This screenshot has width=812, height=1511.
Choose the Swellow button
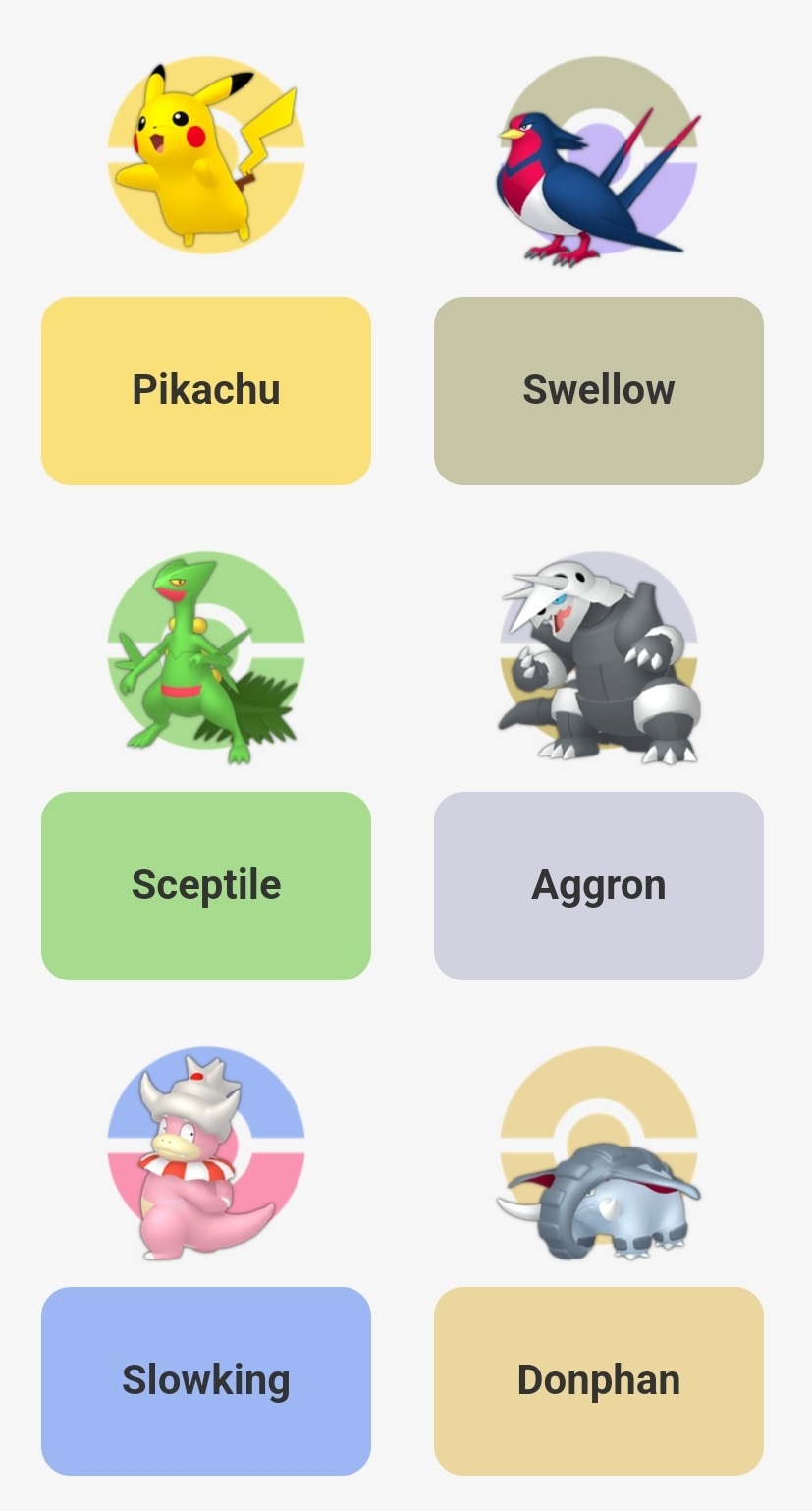[x=599, y=390]
